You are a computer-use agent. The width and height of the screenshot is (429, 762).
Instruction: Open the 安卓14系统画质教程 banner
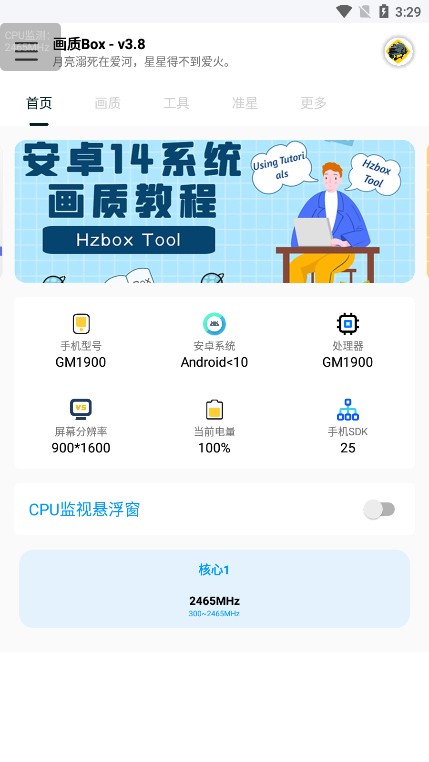click(215, 211)
